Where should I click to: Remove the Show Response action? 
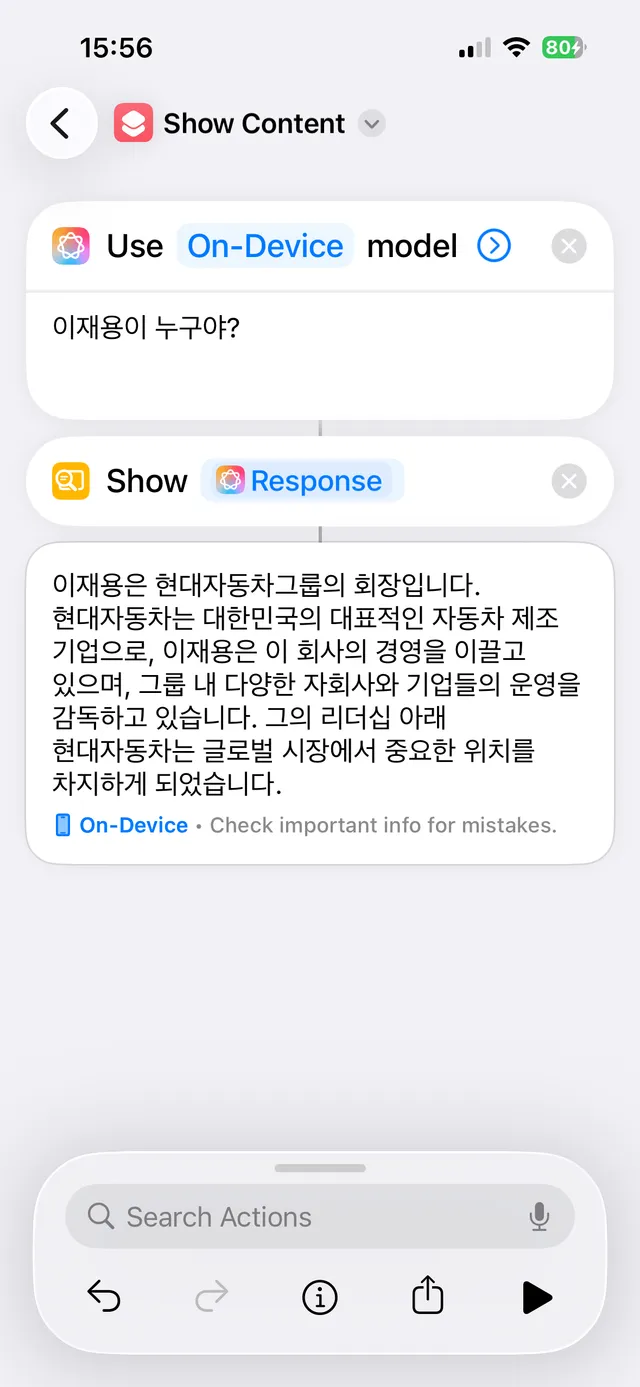[569, 481]
